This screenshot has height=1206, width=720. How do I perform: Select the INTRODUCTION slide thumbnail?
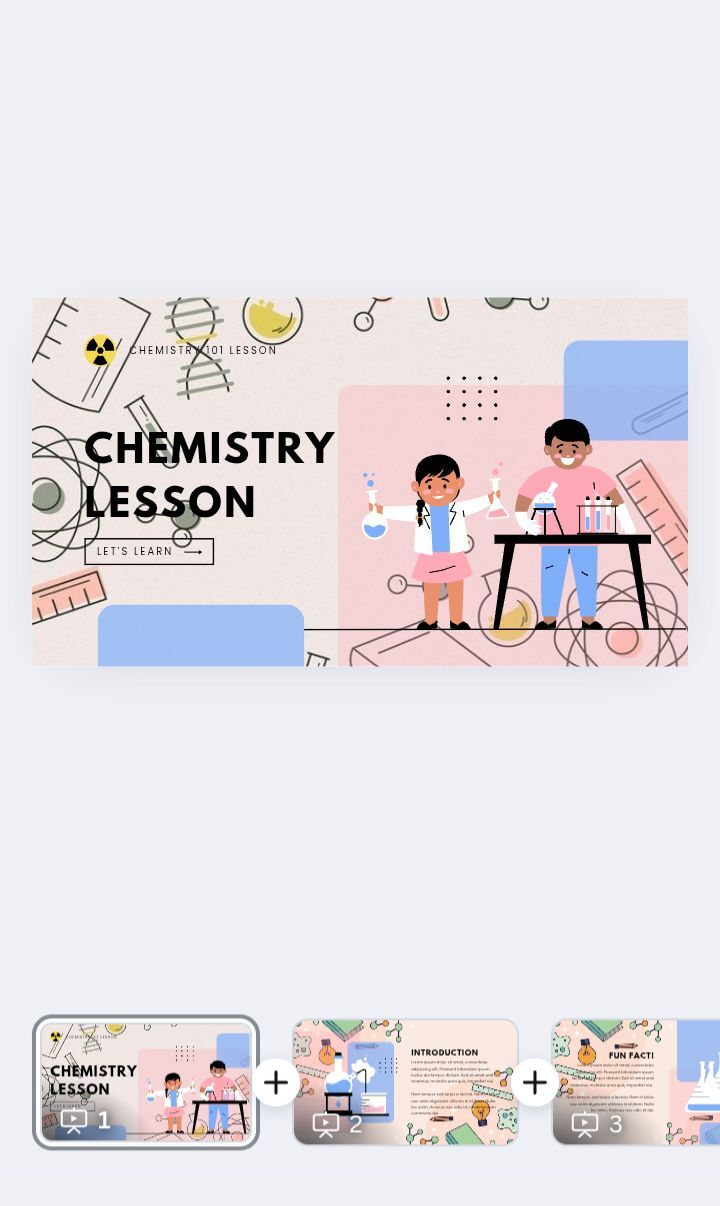pyautogui.click(x=406, y=1081)
